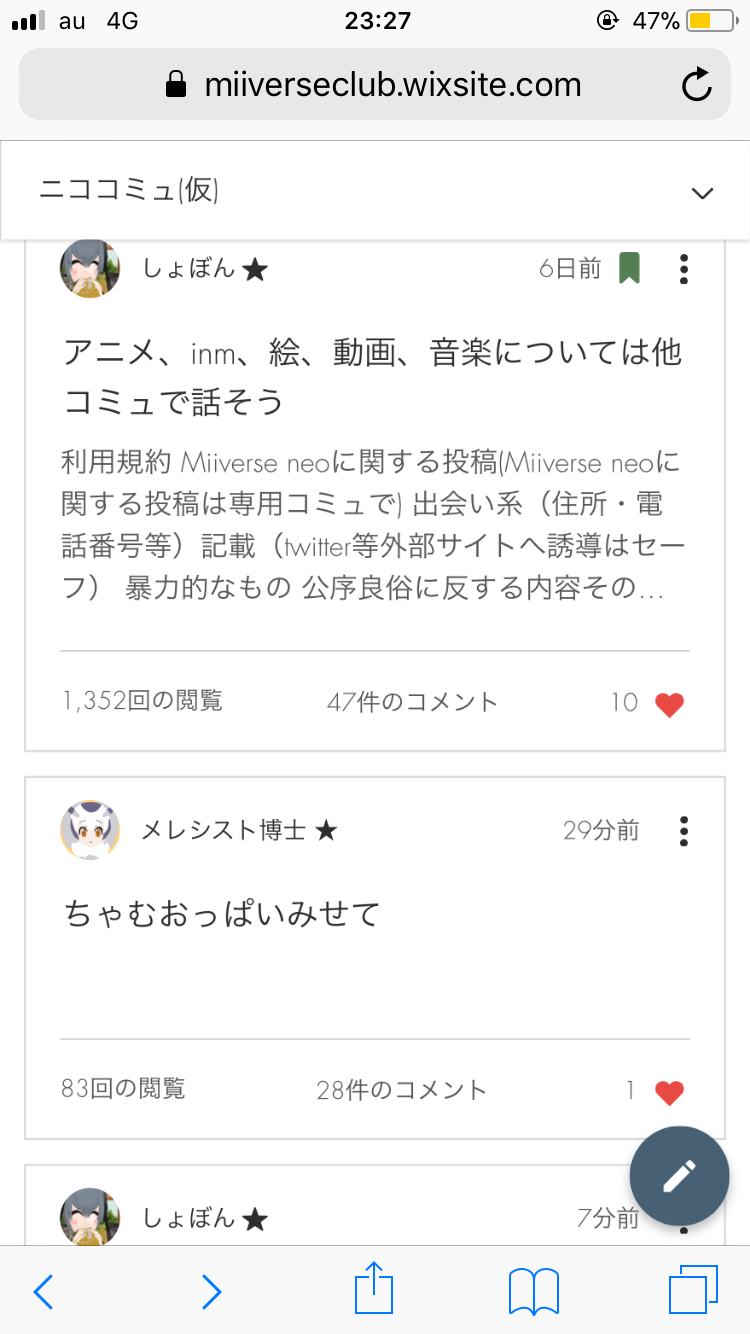Open overflow menu on メレシスト博士's post
The height and width of the screenshot is (1334, 750).
pyautogui.click(x=684, y=831)
